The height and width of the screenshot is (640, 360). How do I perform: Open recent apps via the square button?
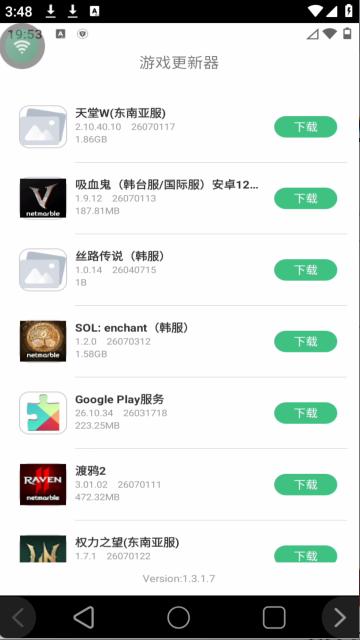point(274,617)
